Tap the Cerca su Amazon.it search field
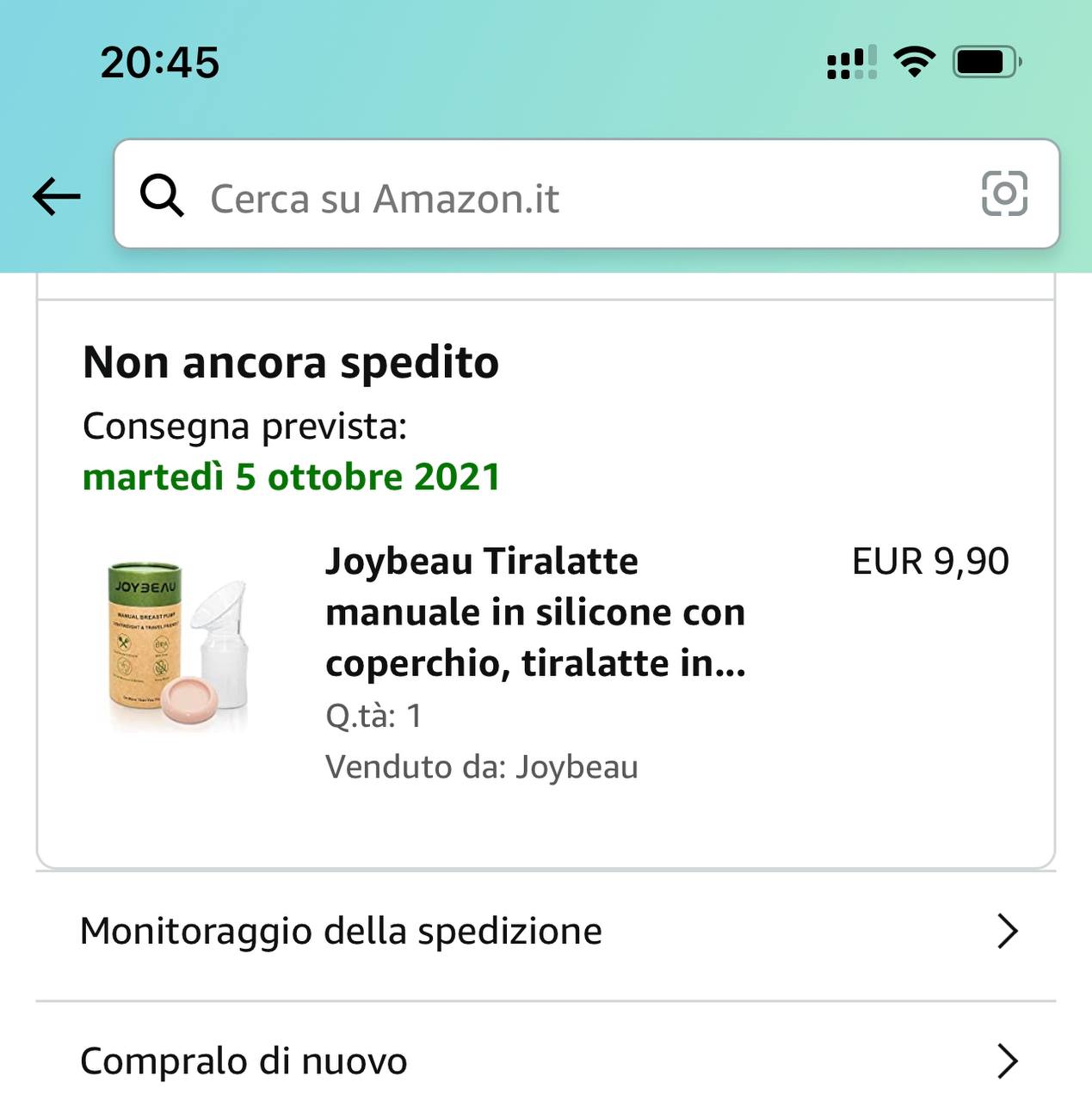This screenshot has width=1092, height=1101. pos(551,197)
